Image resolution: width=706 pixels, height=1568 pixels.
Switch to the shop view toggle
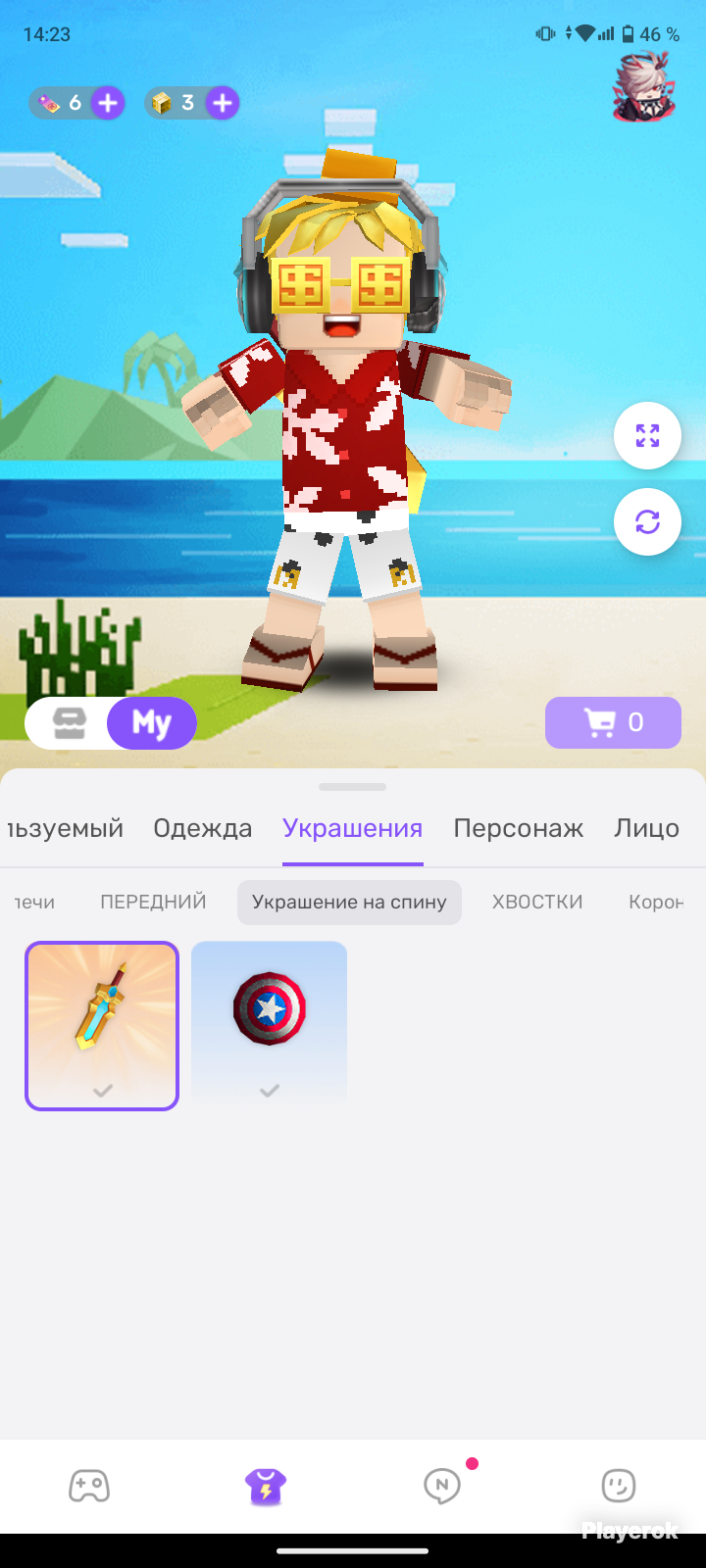tap(70, 723)
